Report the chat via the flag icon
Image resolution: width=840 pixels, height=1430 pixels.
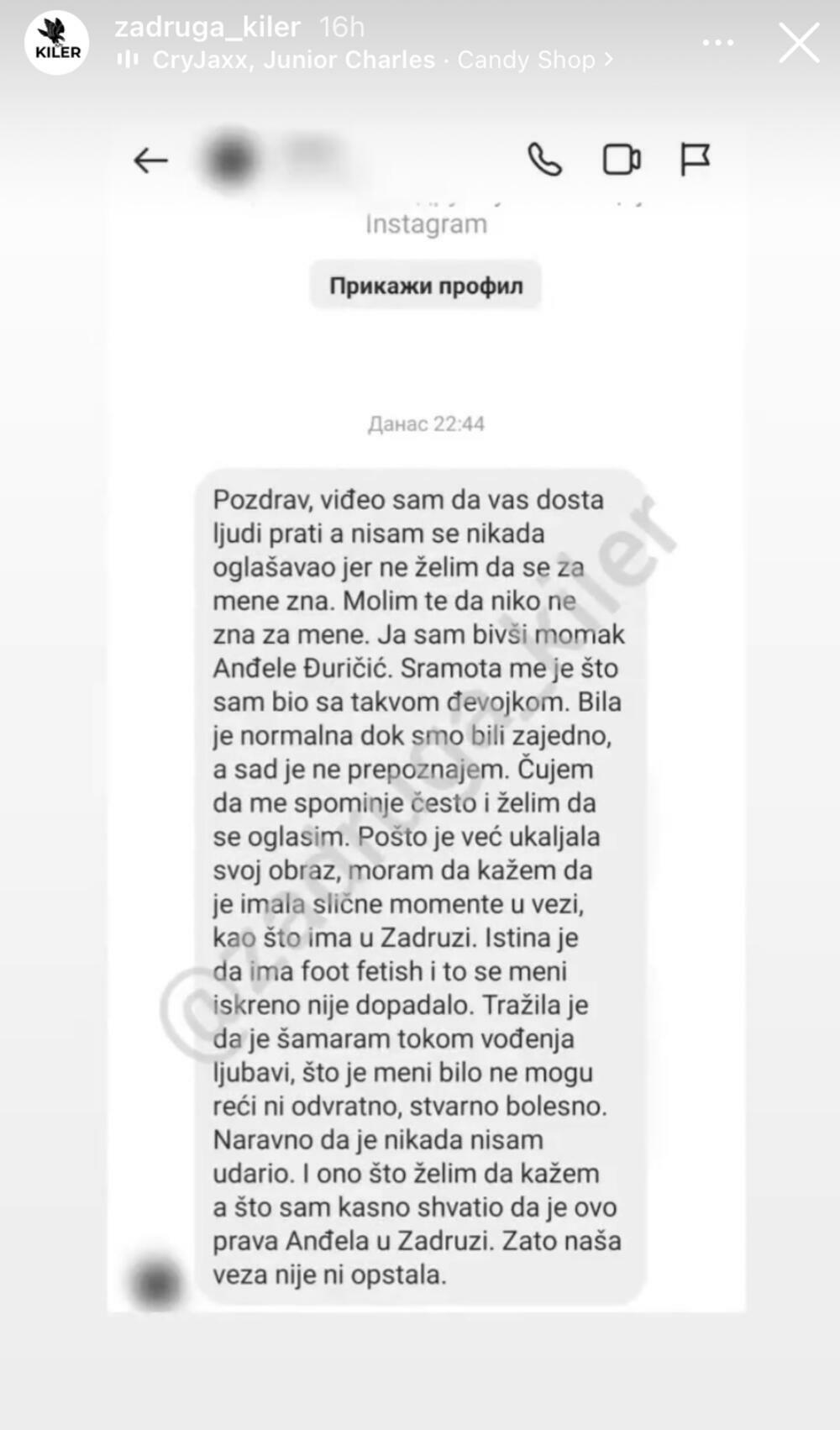tap(696, 159)
